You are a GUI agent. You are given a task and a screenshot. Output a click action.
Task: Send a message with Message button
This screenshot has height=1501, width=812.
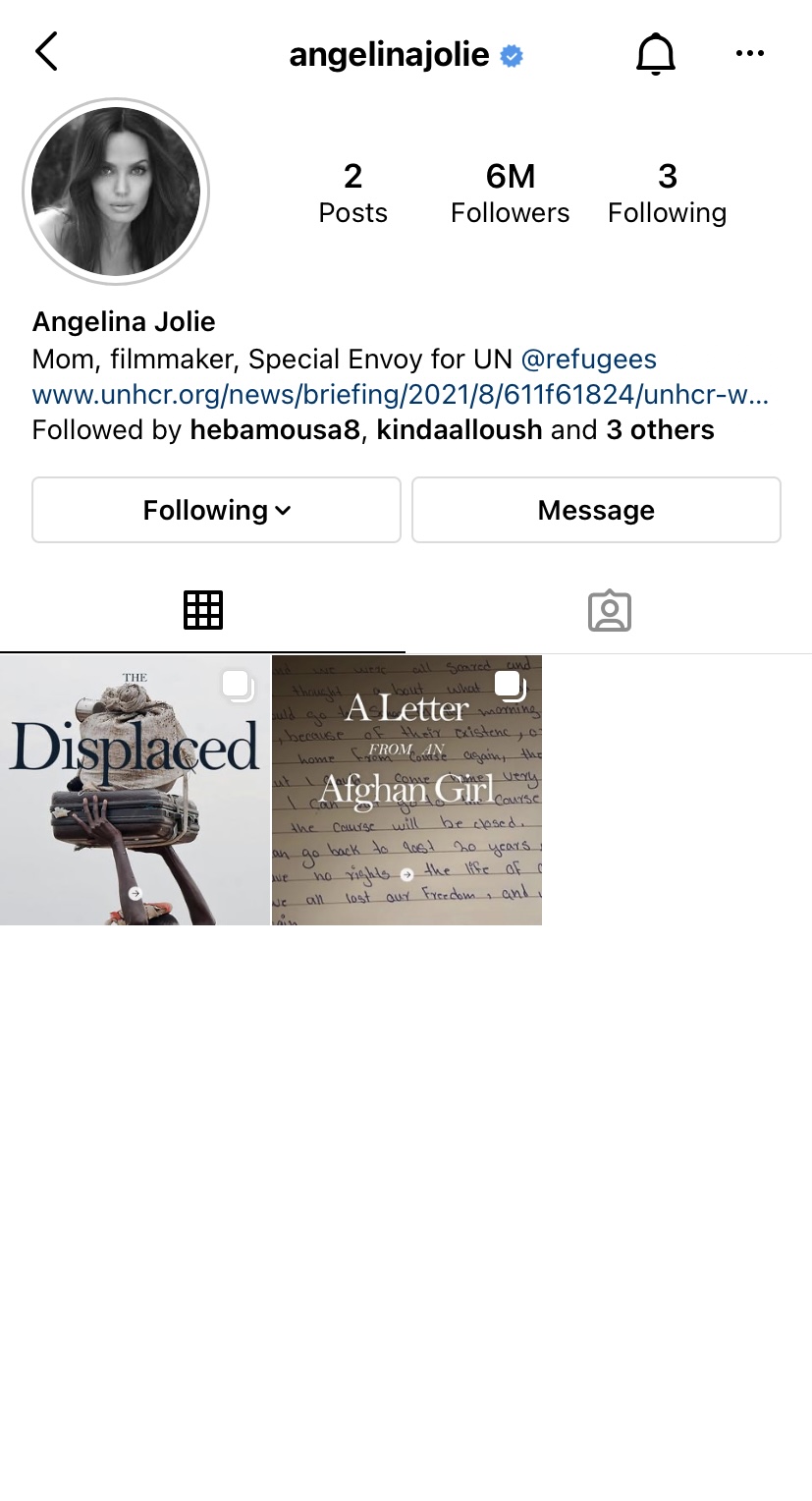pyautogui.click(x=596, y=510)
